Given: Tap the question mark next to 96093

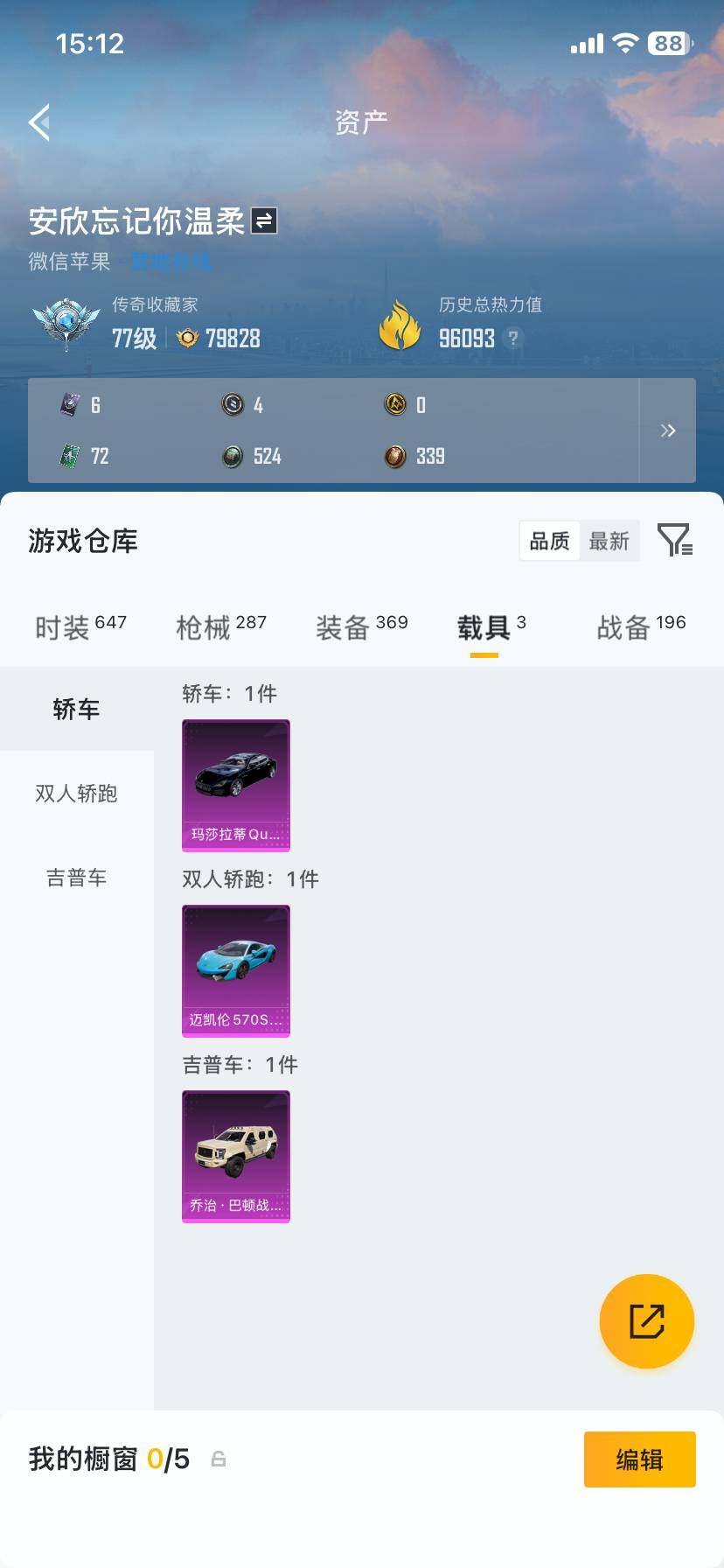Looking at the screenshot, I should [x=512, y=339].
